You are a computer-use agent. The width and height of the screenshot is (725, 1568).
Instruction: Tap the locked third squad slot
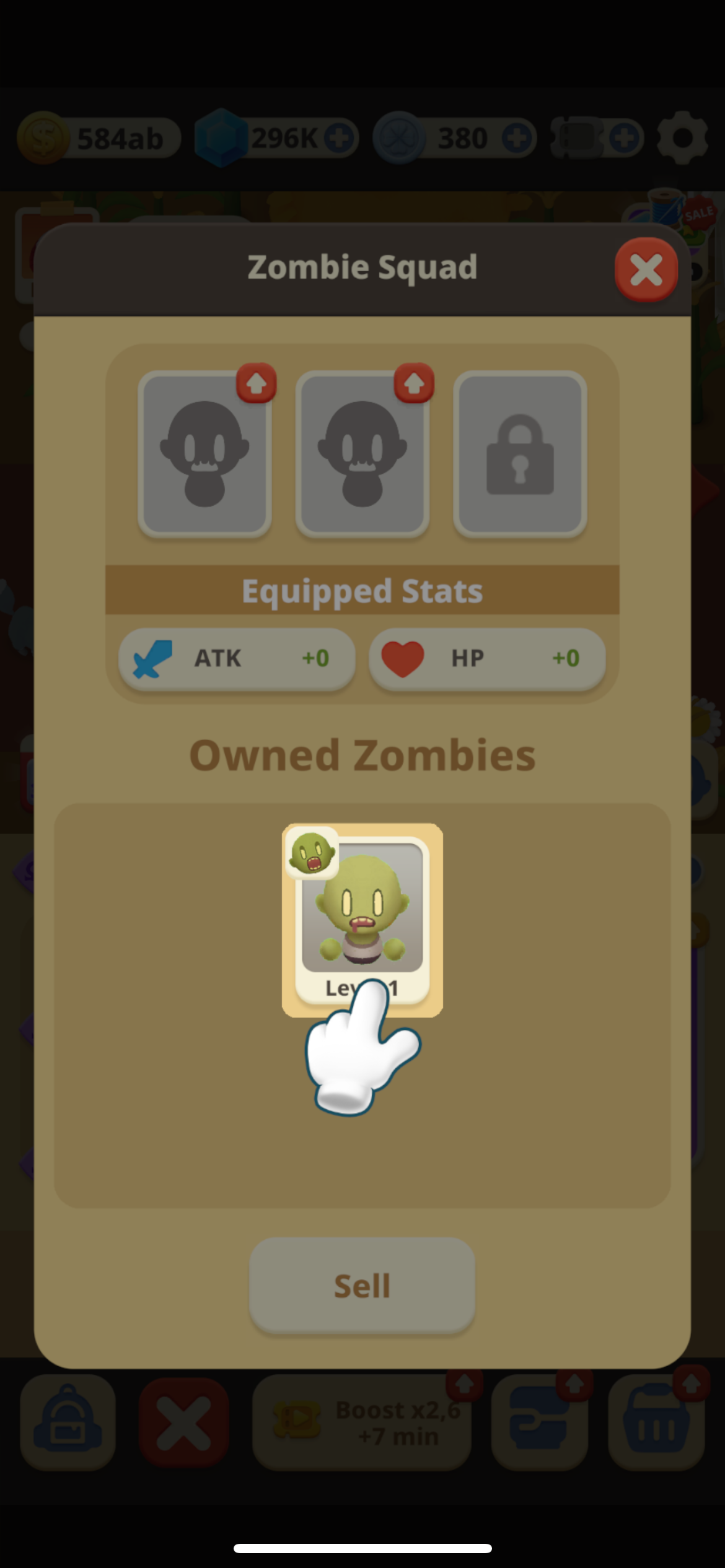click(520, 454)
